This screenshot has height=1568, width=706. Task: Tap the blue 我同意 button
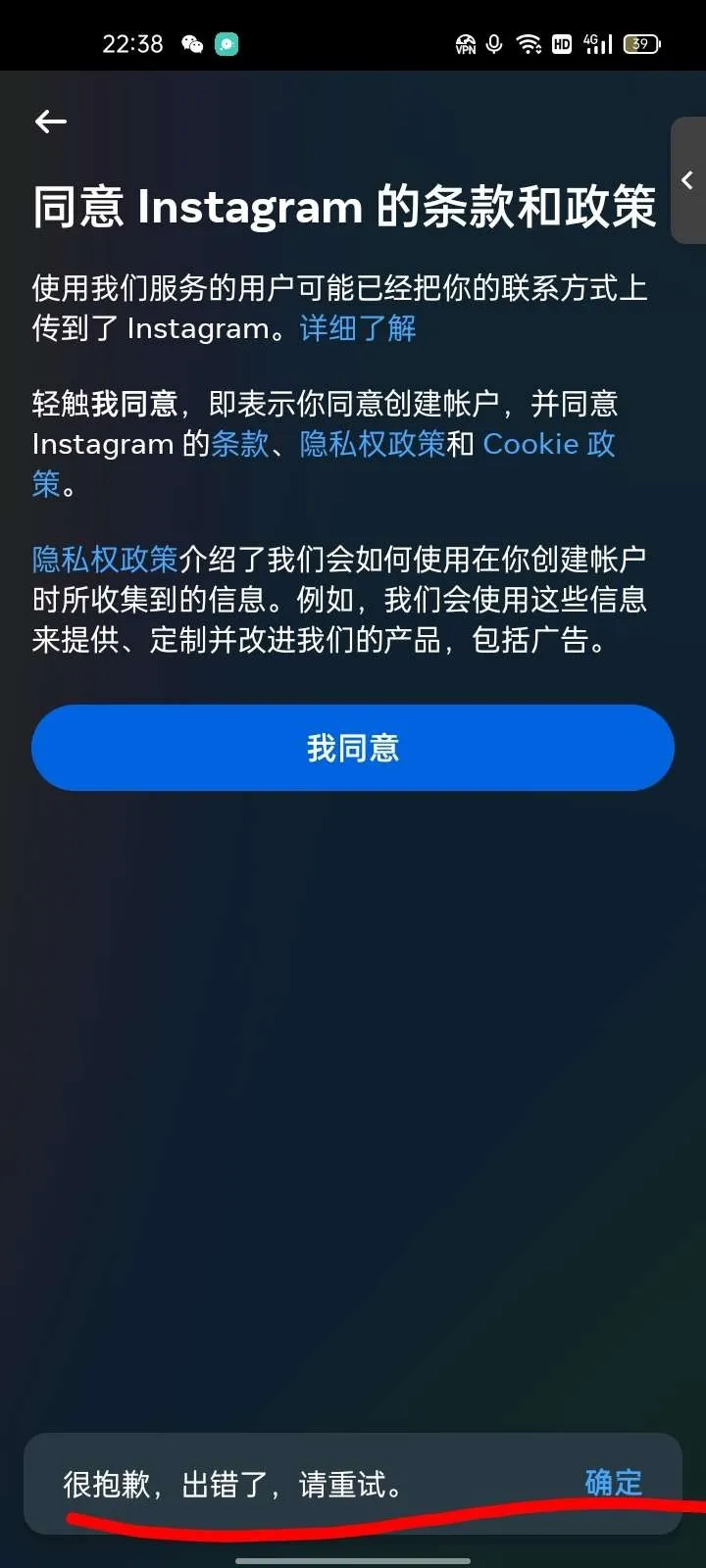(x=353, y=748)
